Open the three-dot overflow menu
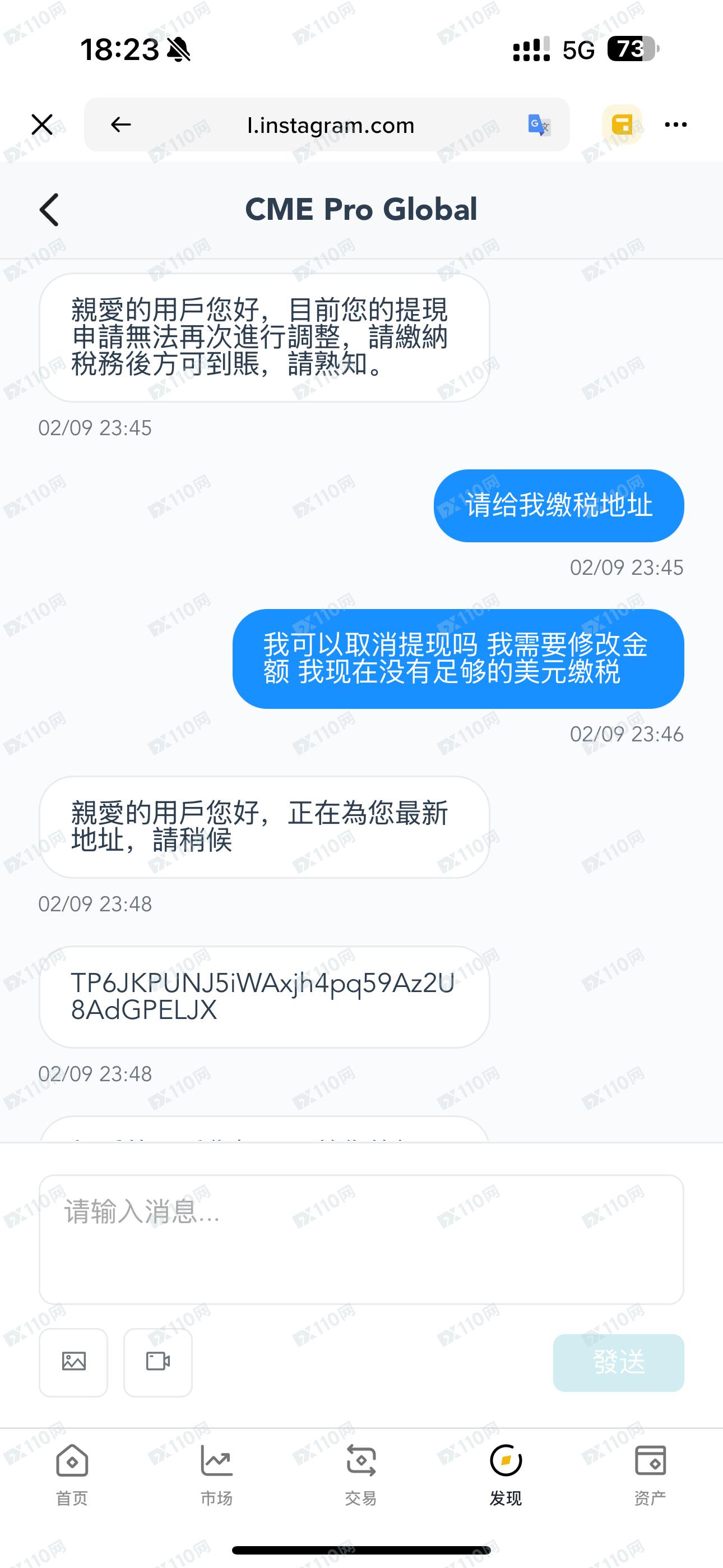The width and height of the screenshot is (723, 1568). click(675, 125)
